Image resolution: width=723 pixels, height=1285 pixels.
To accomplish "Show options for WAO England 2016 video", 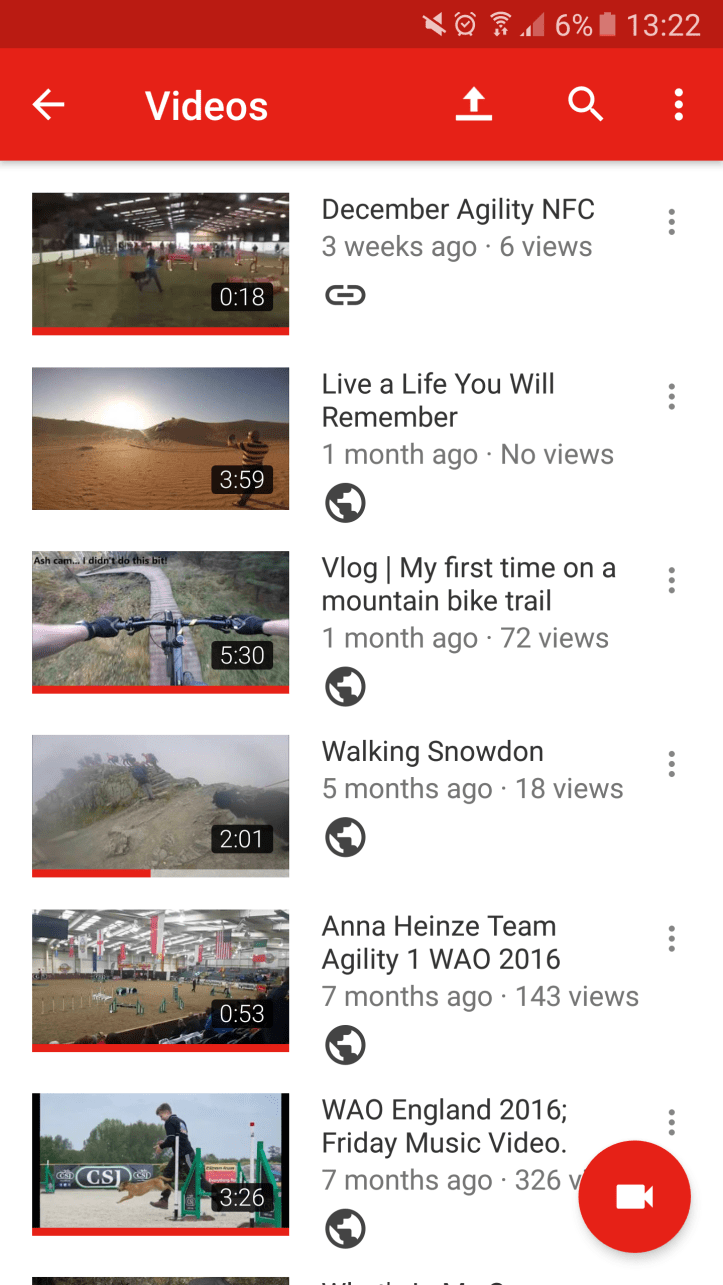I will (671, 1122).
